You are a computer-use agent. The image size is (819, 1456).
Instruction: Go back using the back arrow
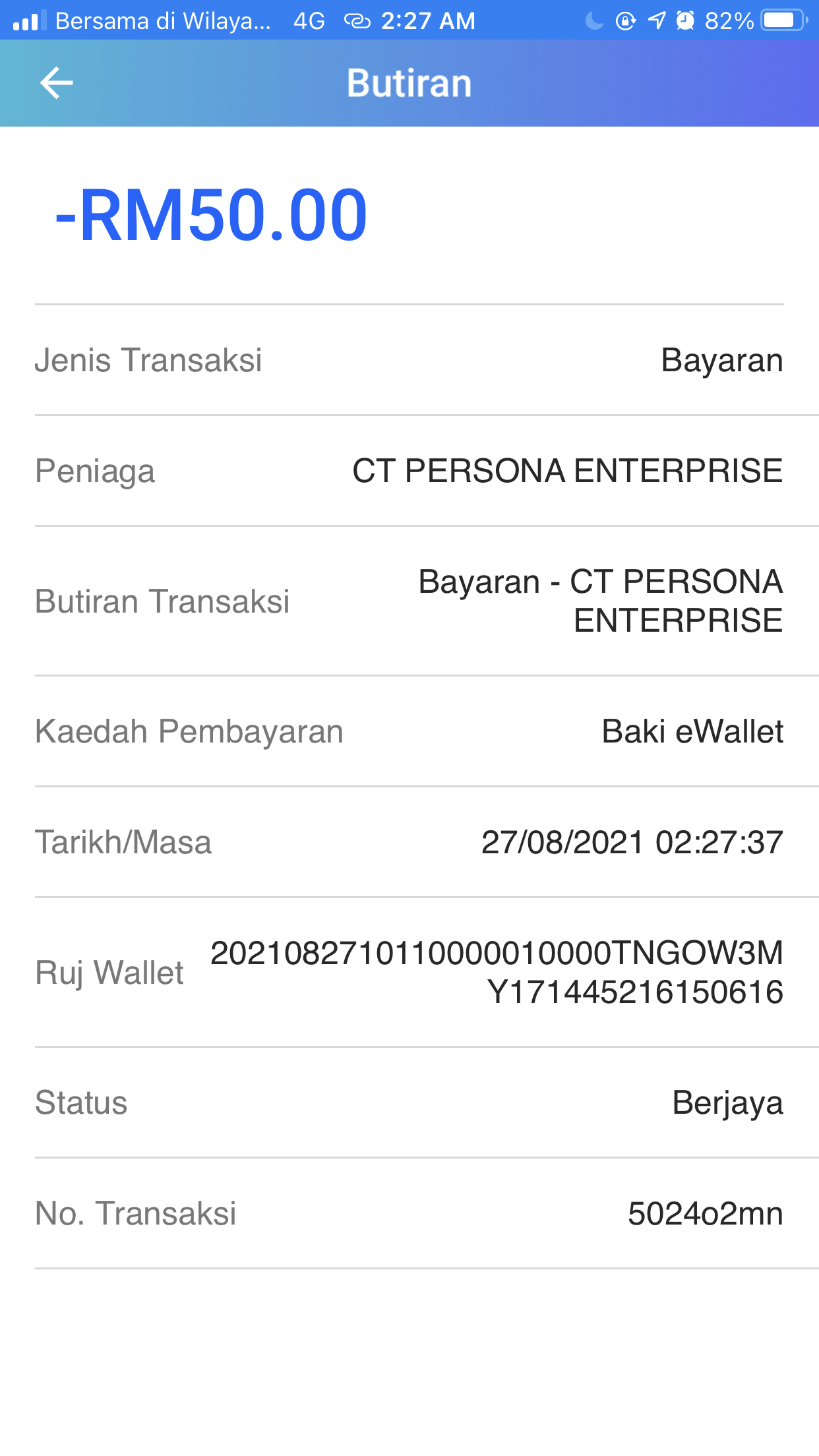point(57,83)
